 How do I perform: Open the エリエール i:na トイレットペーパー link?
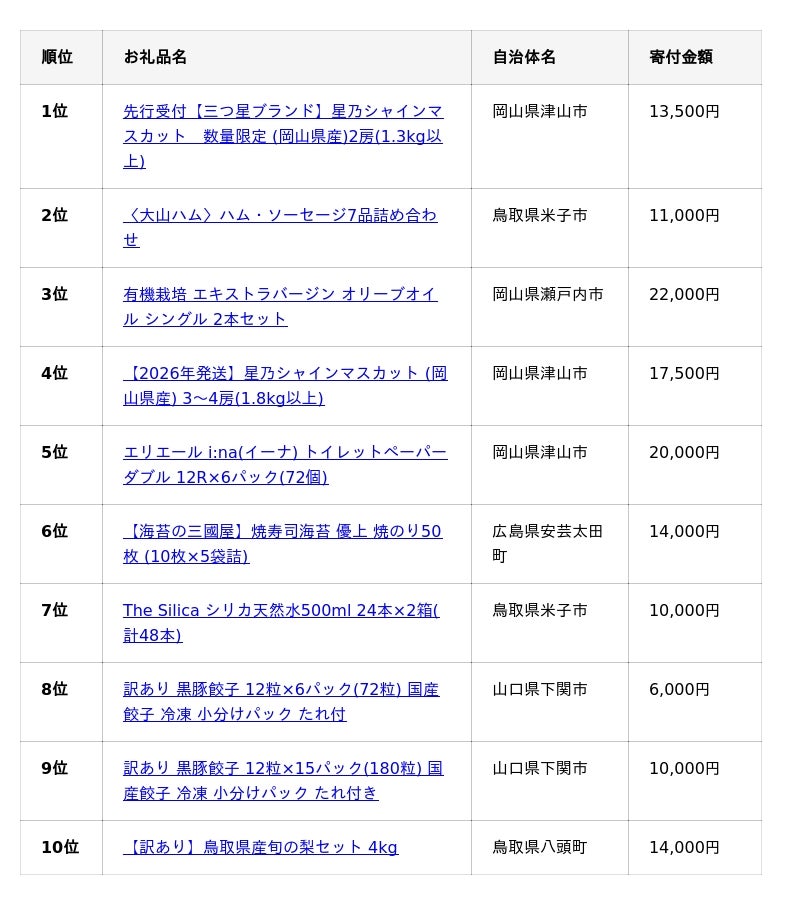click(285, 452)
